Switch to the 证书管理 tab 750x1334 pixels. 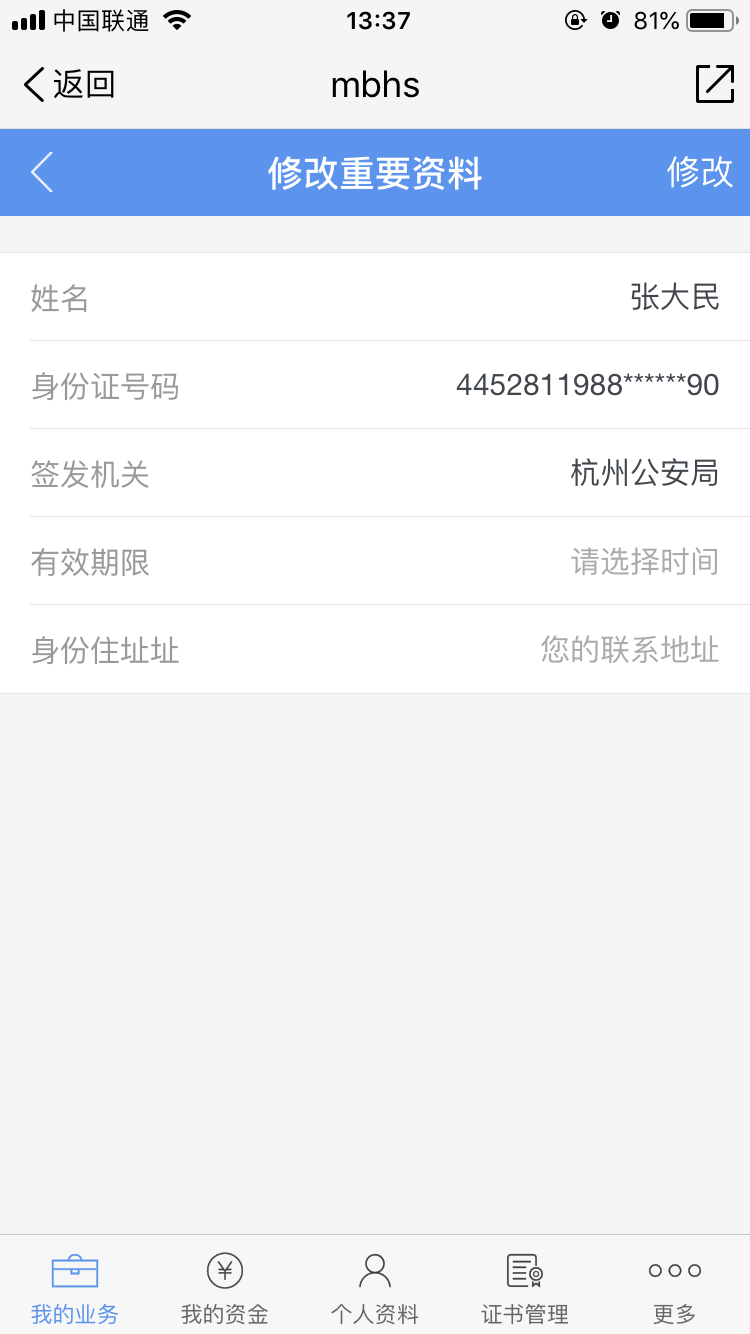pos(525,1288)
